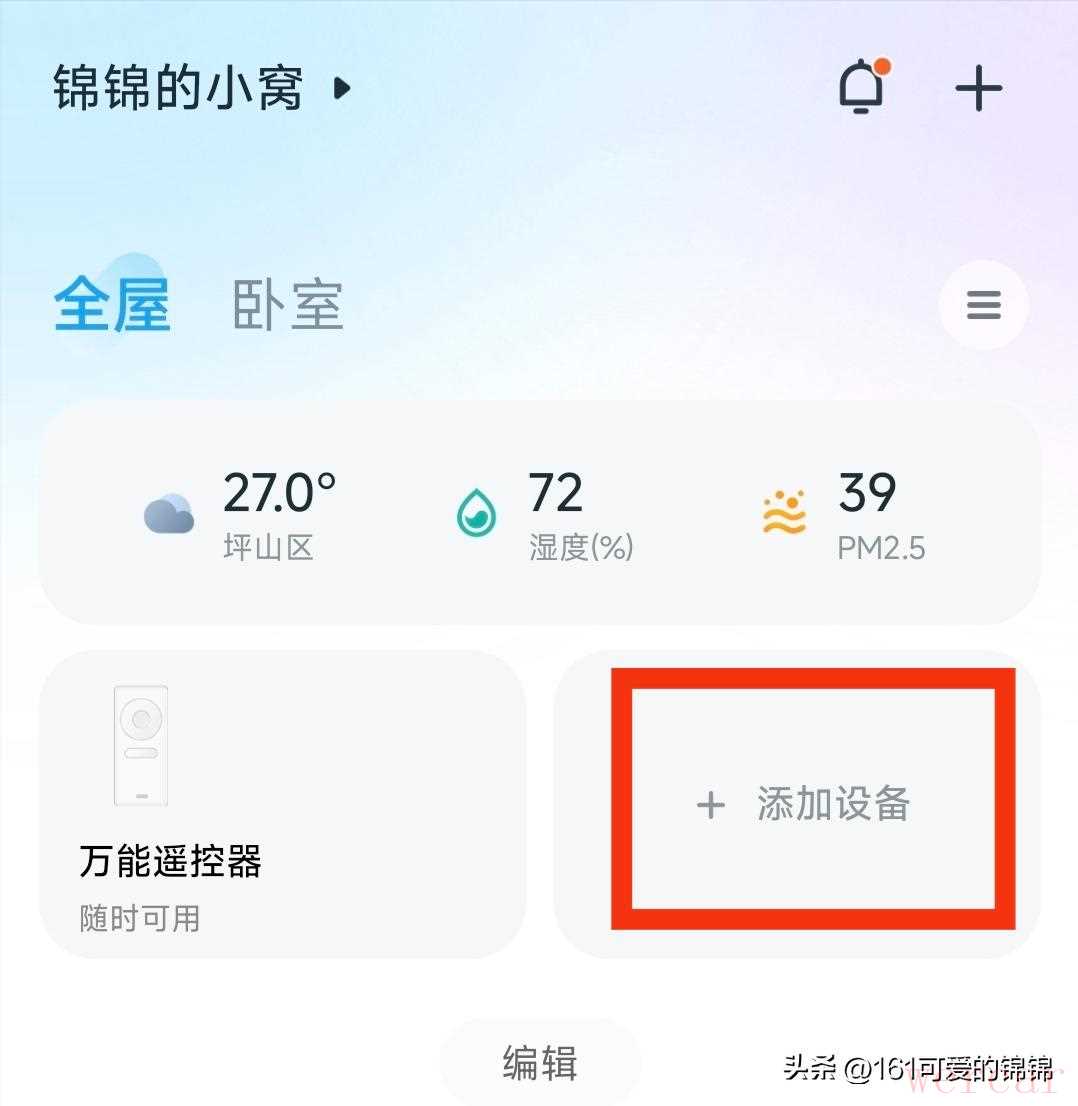
Task: Open the 锦锦的小窝 home switcher
Action: (200, 88)
